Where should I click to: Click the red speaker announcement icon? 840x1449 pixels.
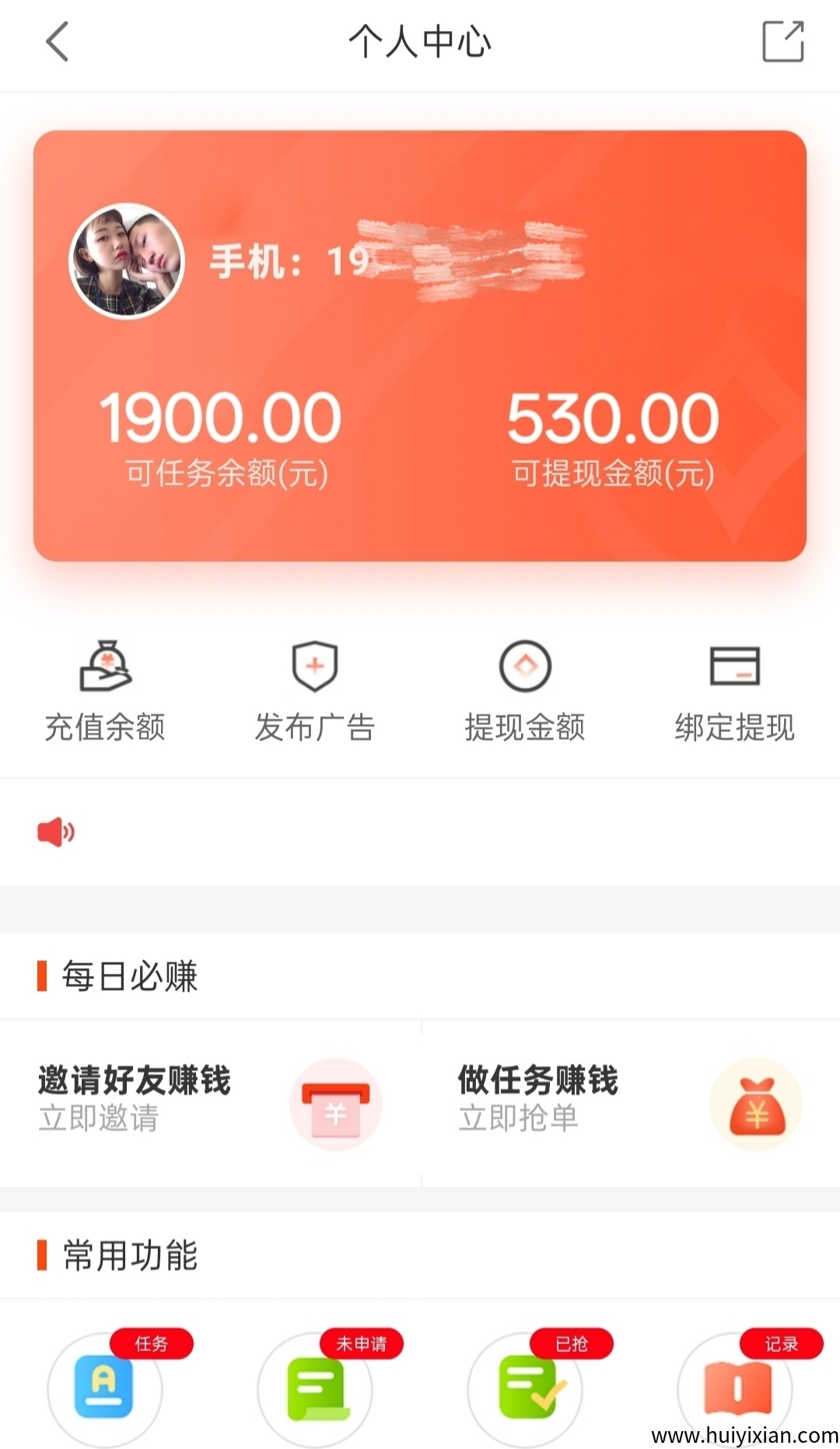[x=56, y=831]
